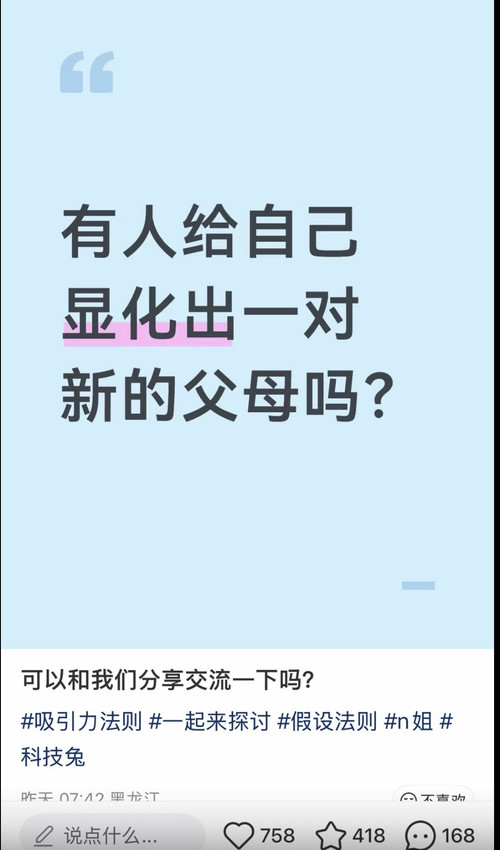The image size is (500, 850).
Task: Save the post with the star icon
Action: click(331, 835)
